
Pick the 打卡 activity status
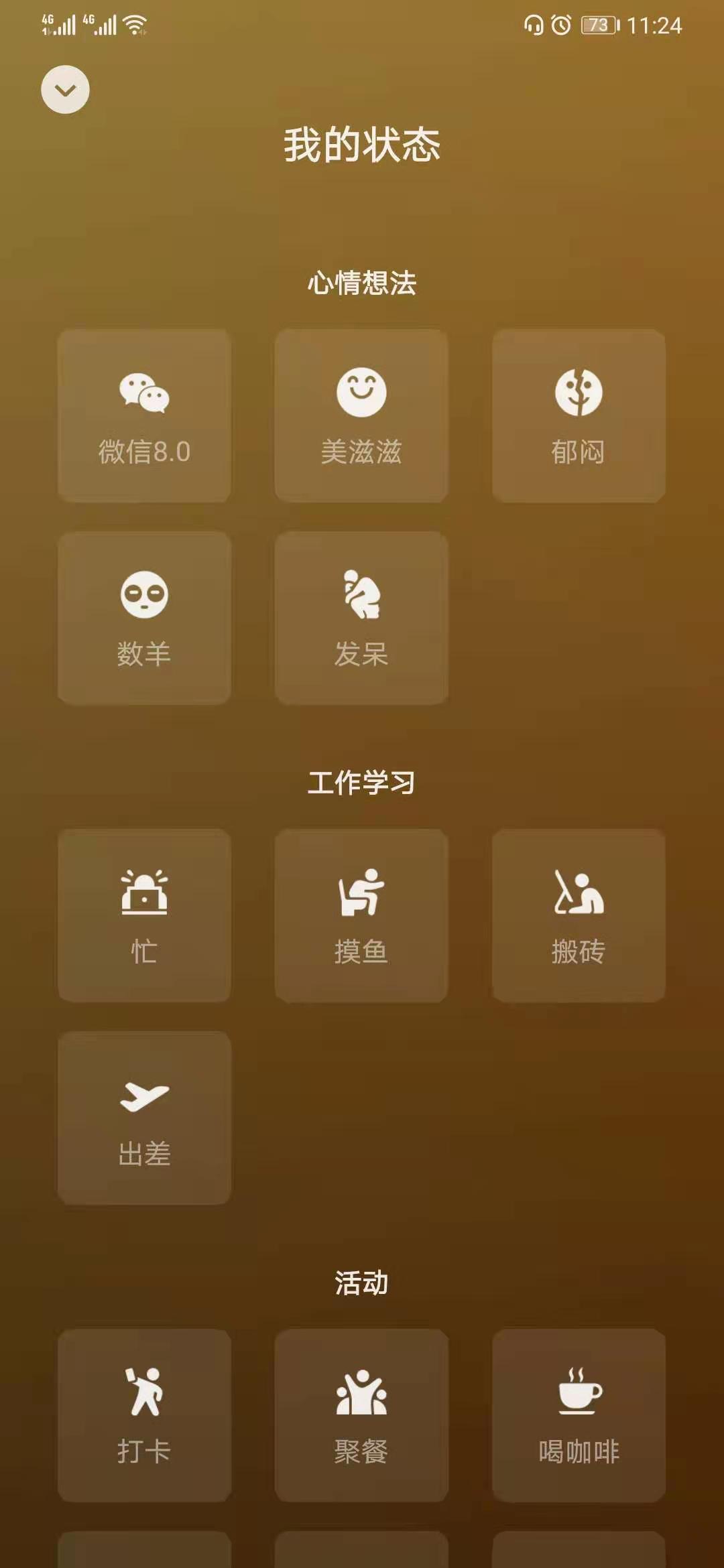point(144,1415)
